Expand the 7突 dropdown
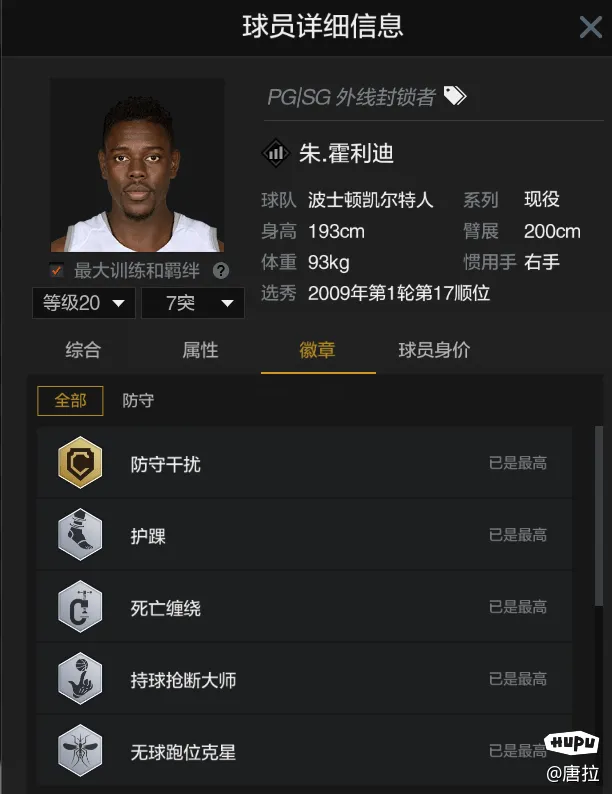612x794 pixels. 192,303
